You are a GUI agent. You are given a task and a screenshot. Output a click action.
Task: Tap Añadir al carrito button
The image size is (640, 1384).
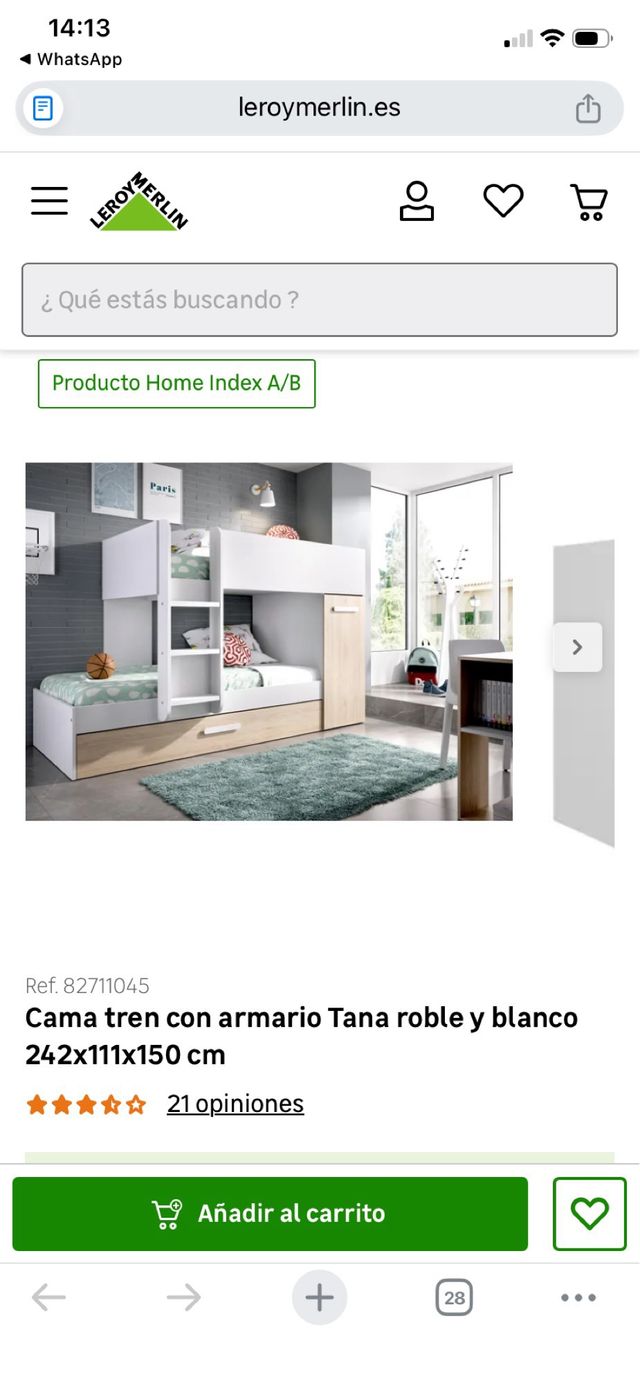click(270, 1213)
